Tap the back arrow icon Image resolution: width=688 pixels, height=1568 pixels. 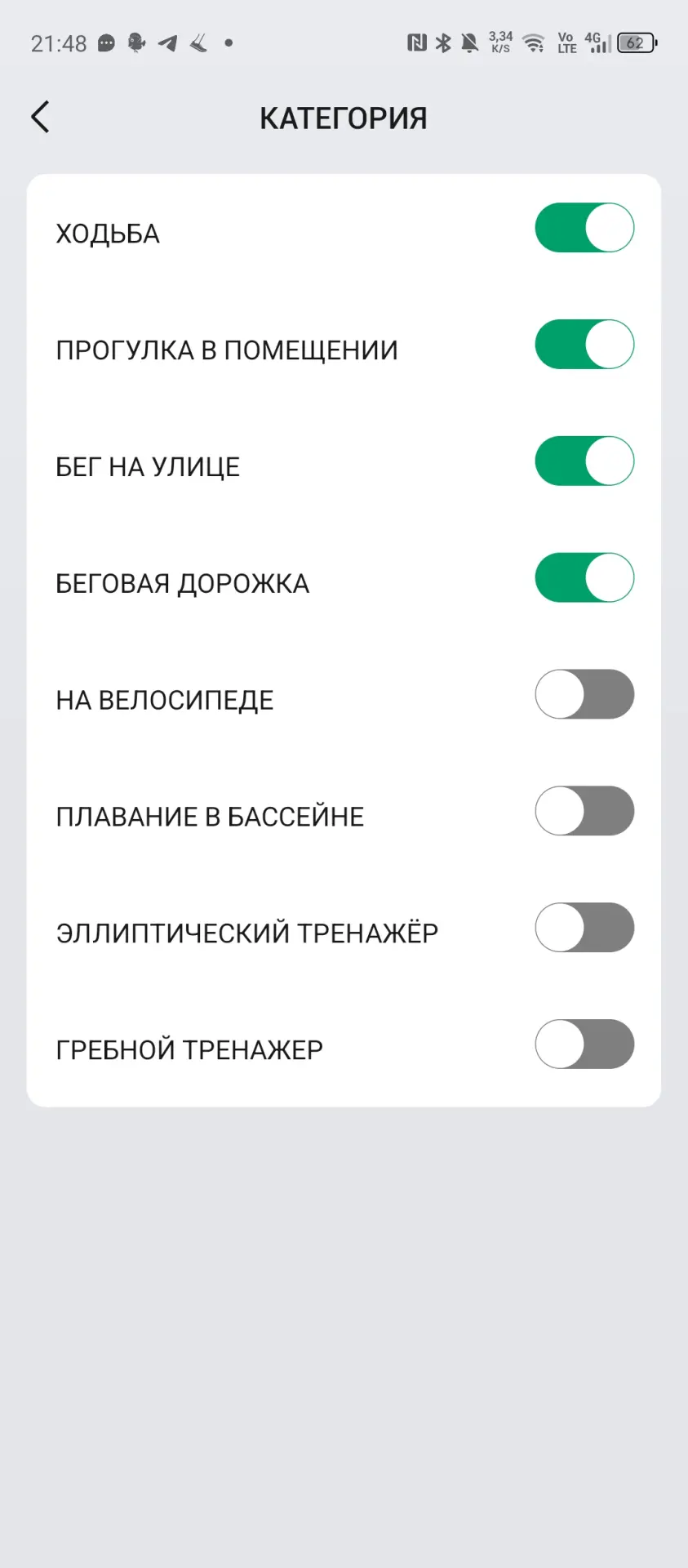pyautogui.click(x=40, y=117)
